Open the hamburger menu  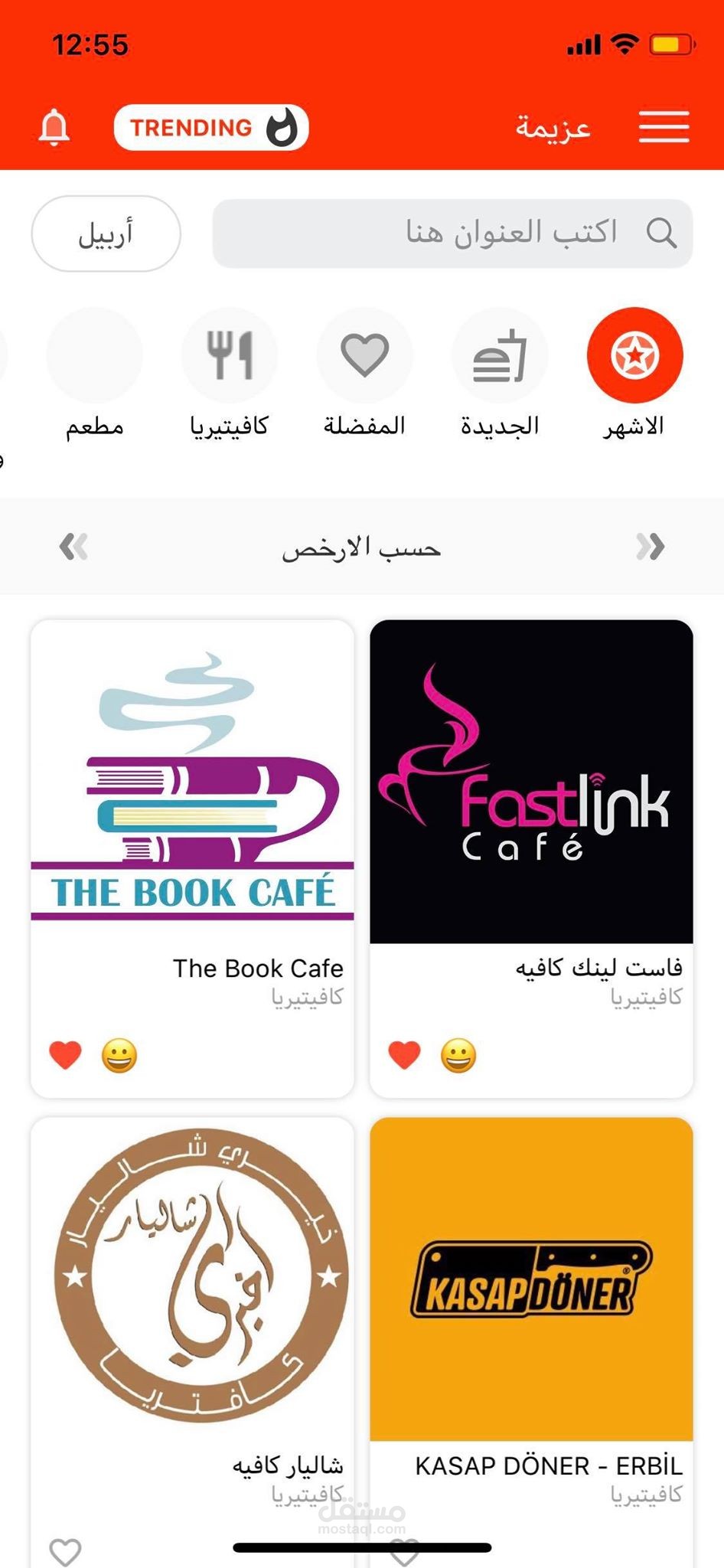click(x=664, y=127)
